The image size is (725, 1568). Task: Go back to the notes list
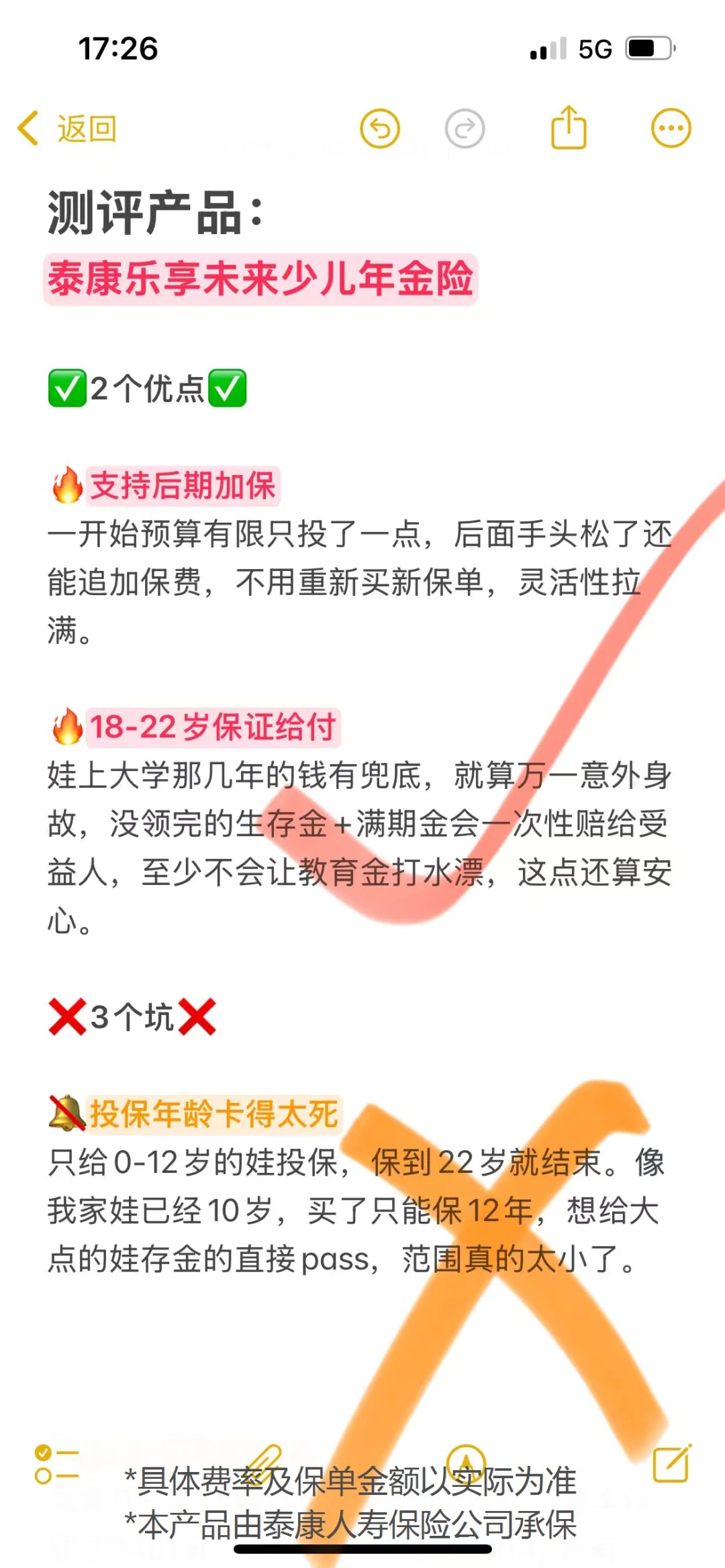[x=67, y=128]
